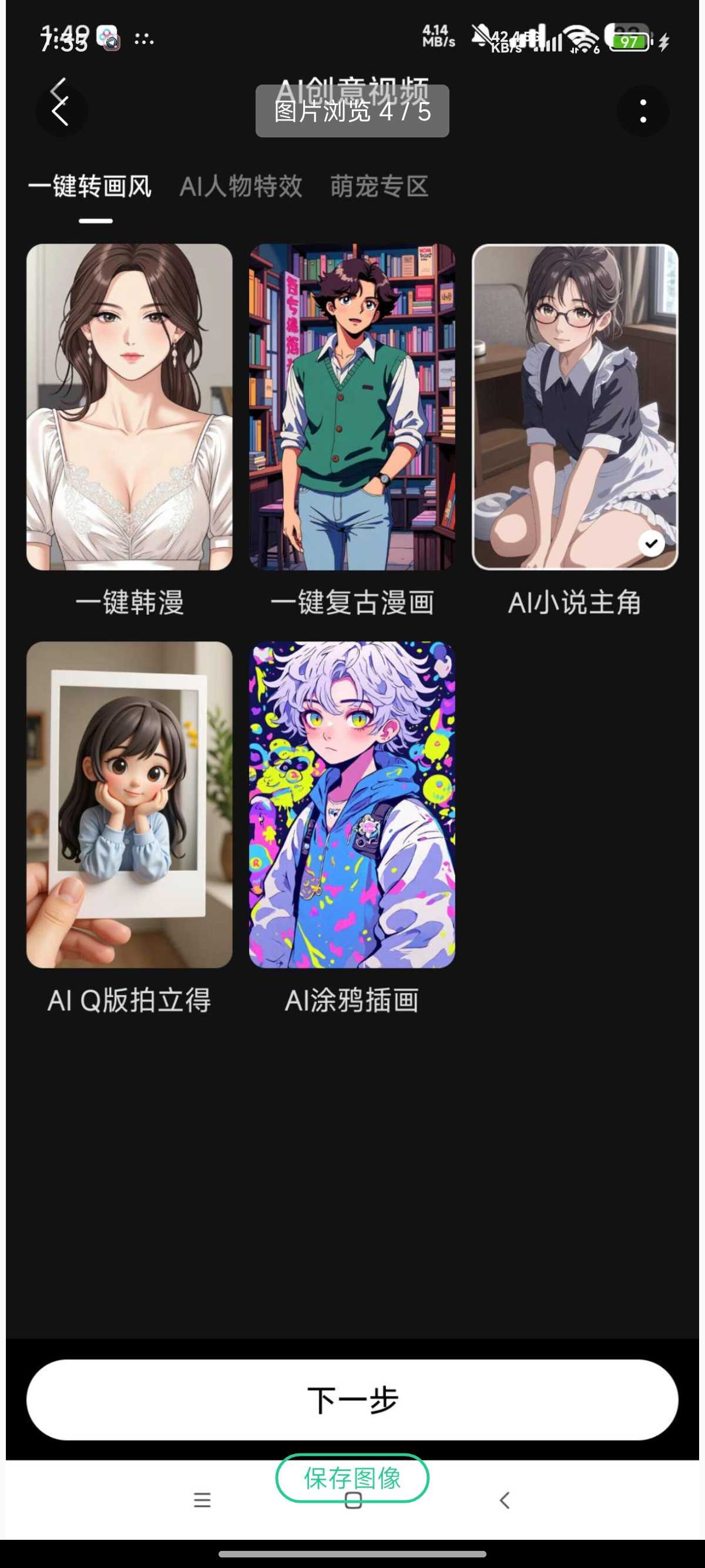Tap the system back button
The image size is (705, 1568).
tap(504, 1500)
